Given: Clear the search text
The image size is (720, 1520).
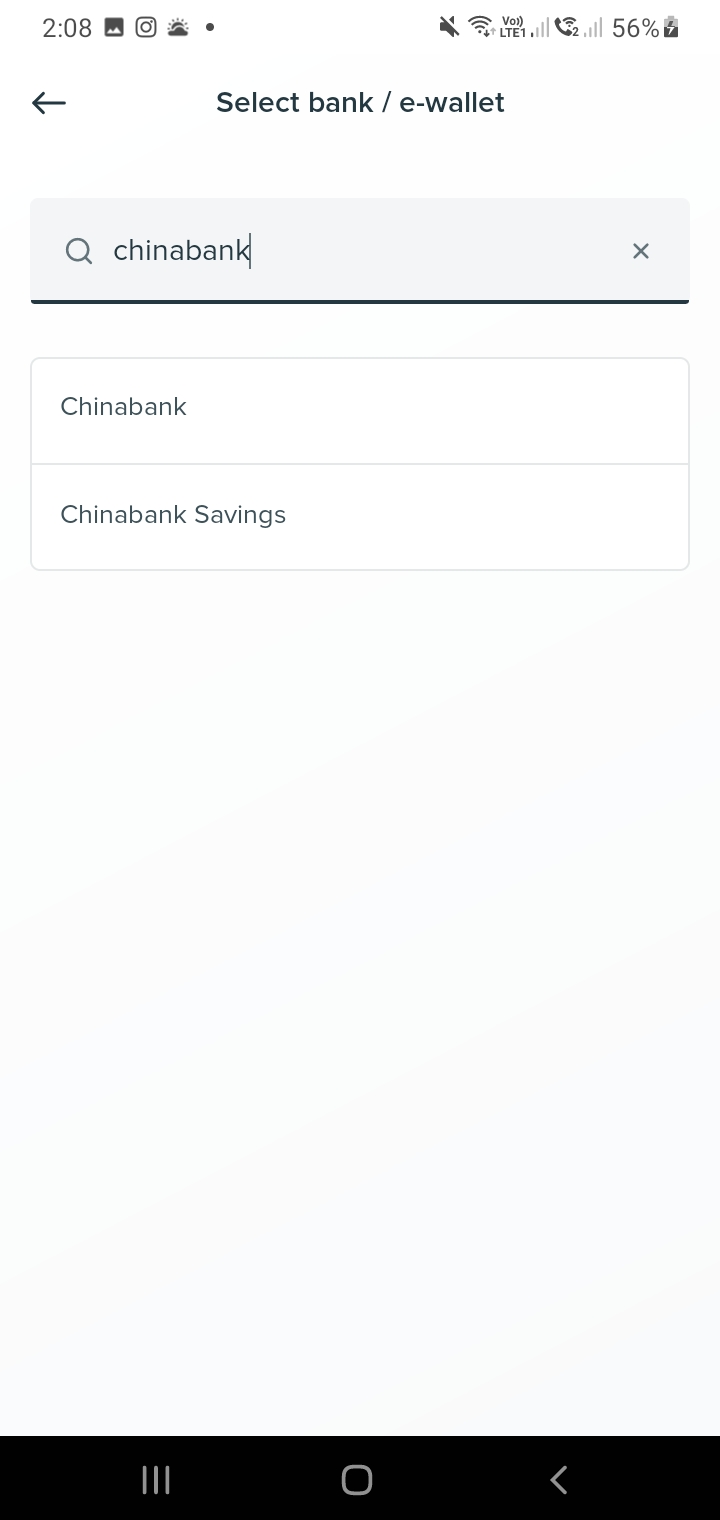Looking at the screenshot, I should click(641, 251).
